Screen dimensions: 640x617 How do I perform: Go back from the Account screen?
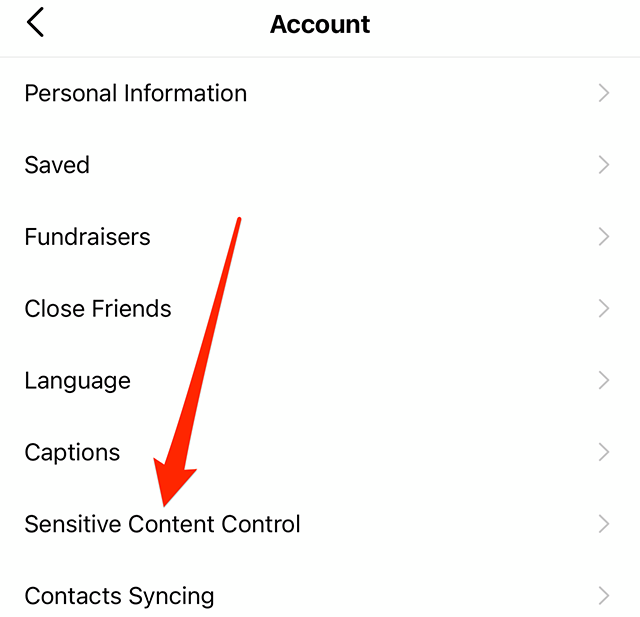[36, 23]
